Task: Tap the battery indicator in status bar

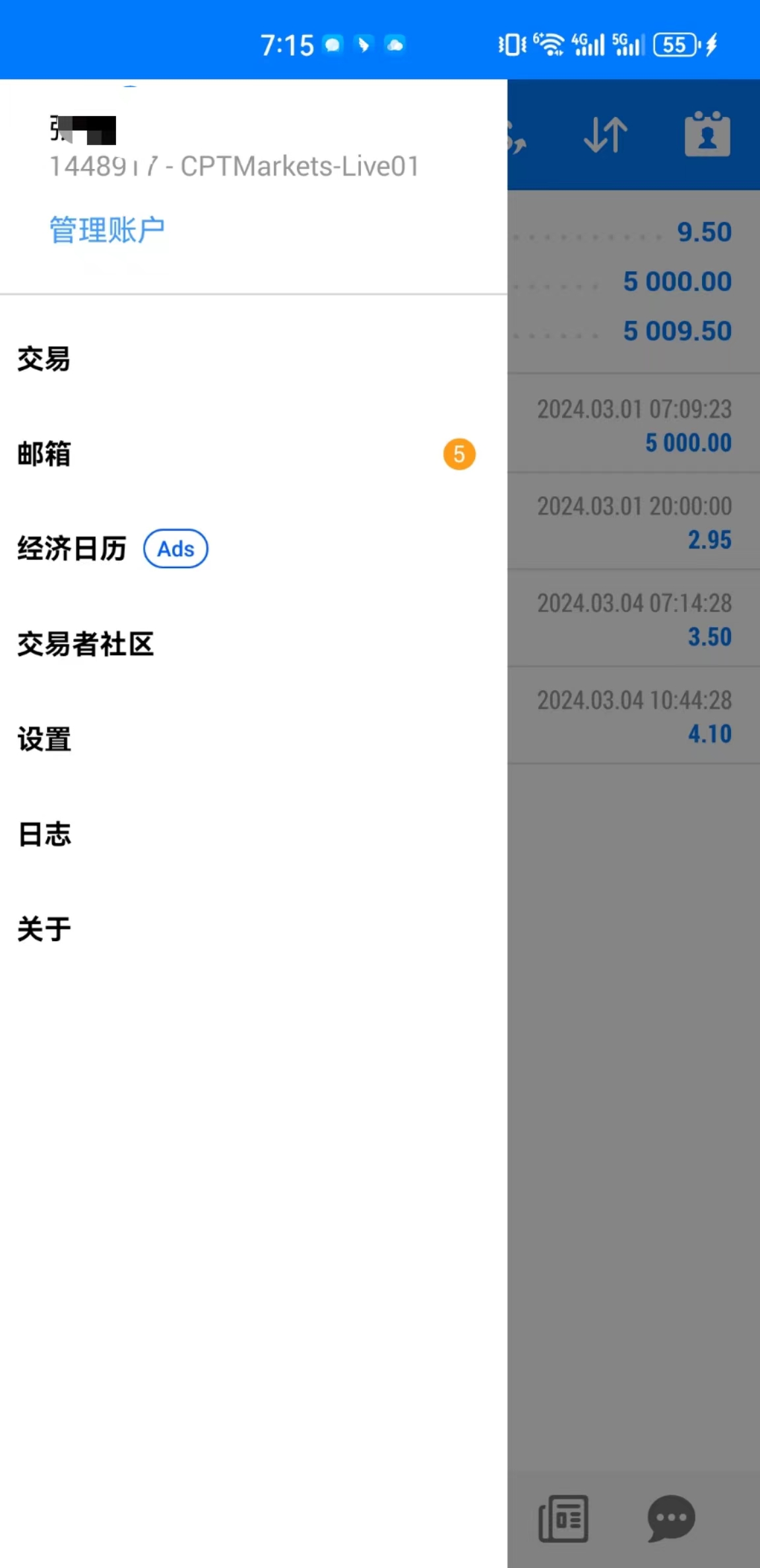Action: (674, 44)
